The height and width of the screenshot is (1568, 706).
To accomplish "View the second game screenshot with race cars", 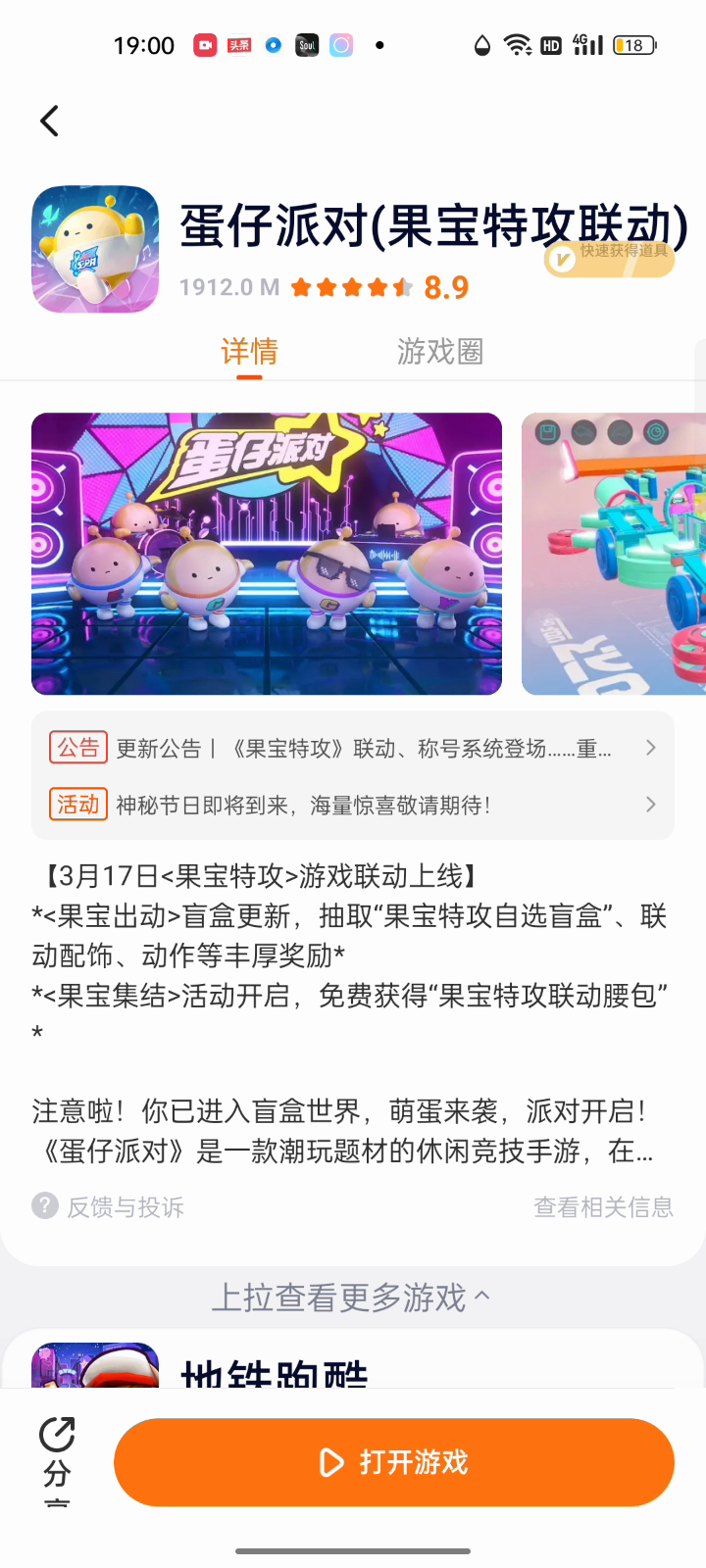I will [x=614, y=554].
